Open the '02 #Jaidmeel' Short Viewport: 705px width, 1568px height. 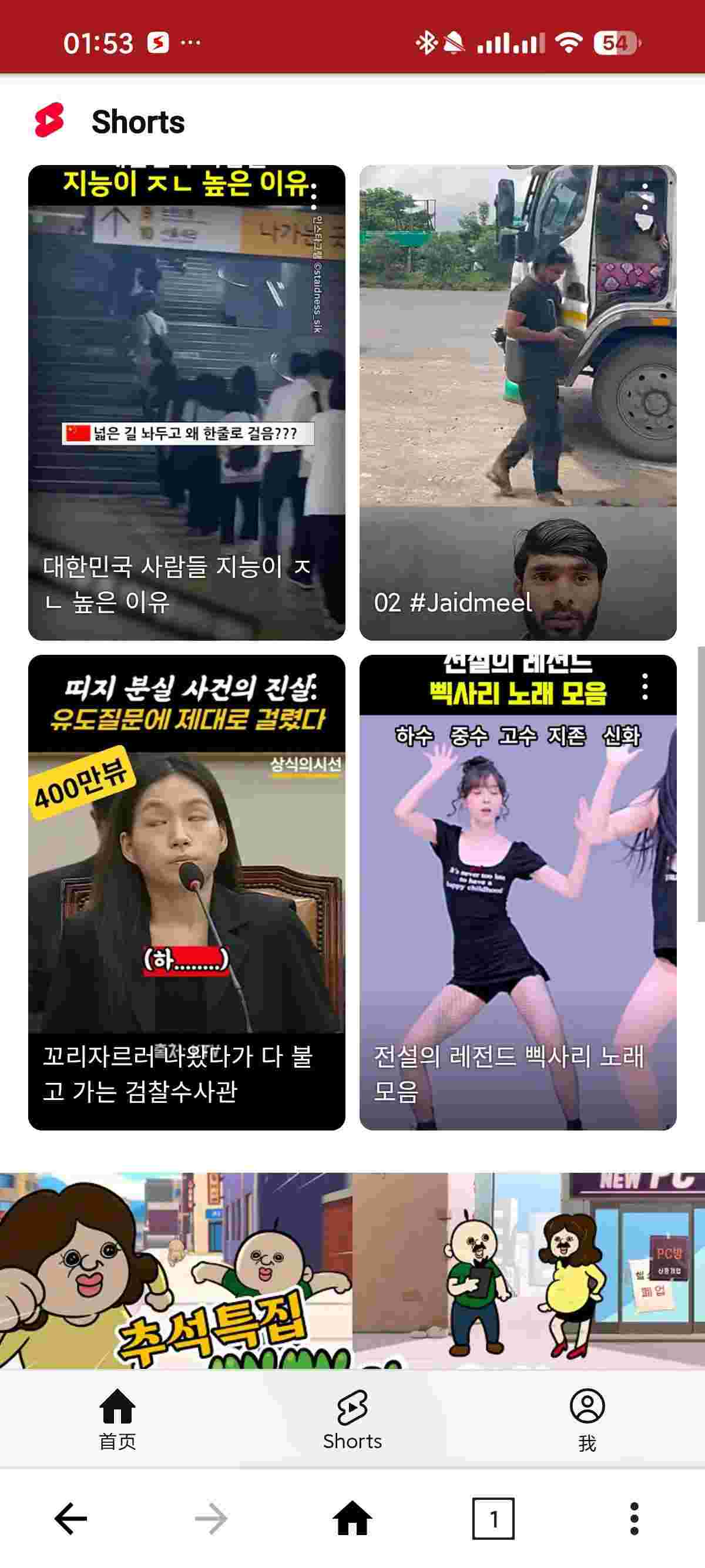[x=518, y=402]
